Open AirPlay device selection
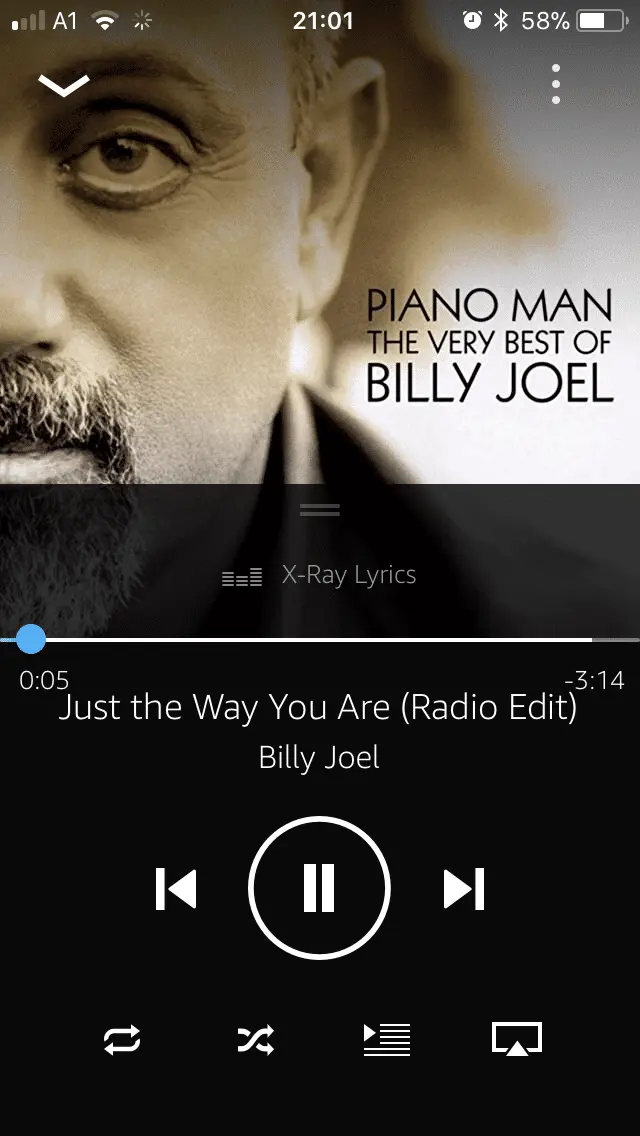 [517, 1040]
